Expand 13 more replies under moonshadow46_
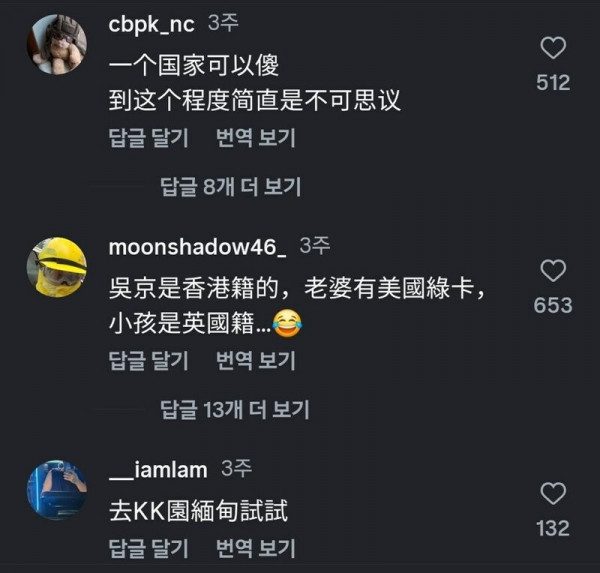This screenshot has height=573, width=600. click(x=234, y=409)
